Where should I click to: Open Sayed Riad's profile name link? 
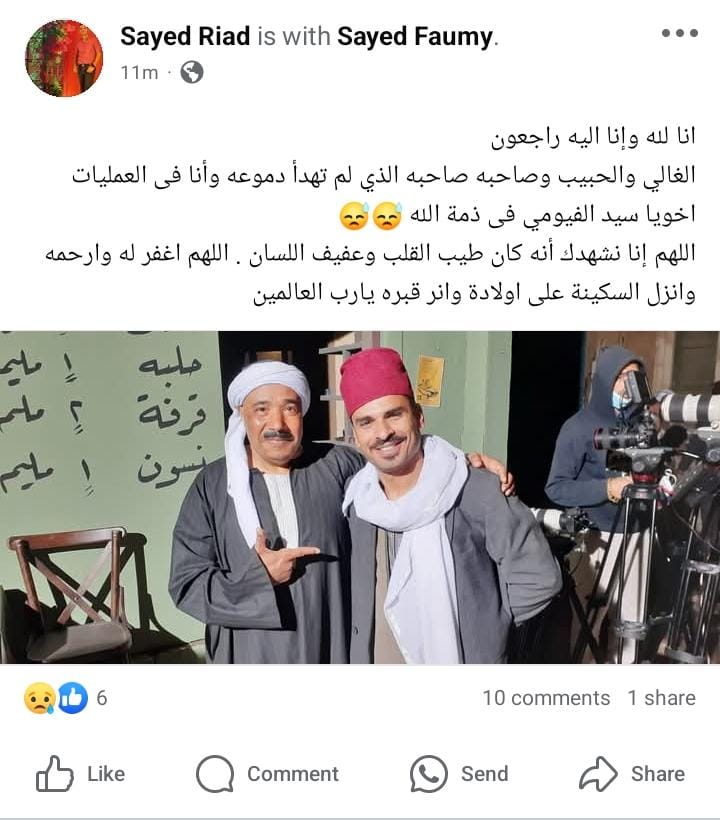[185, 38]
